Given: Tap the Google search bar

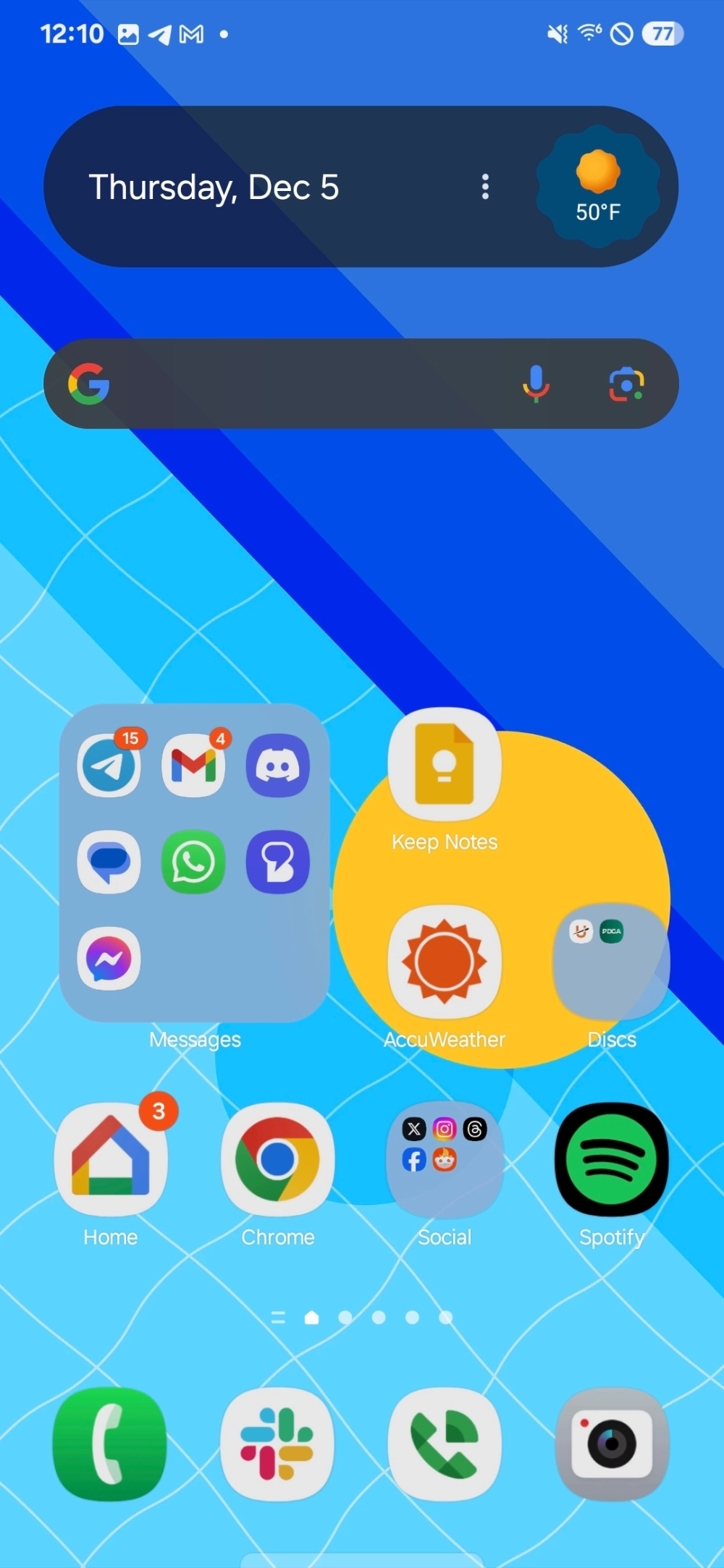Looking at the screenshot, I should [x=304, y=383].
